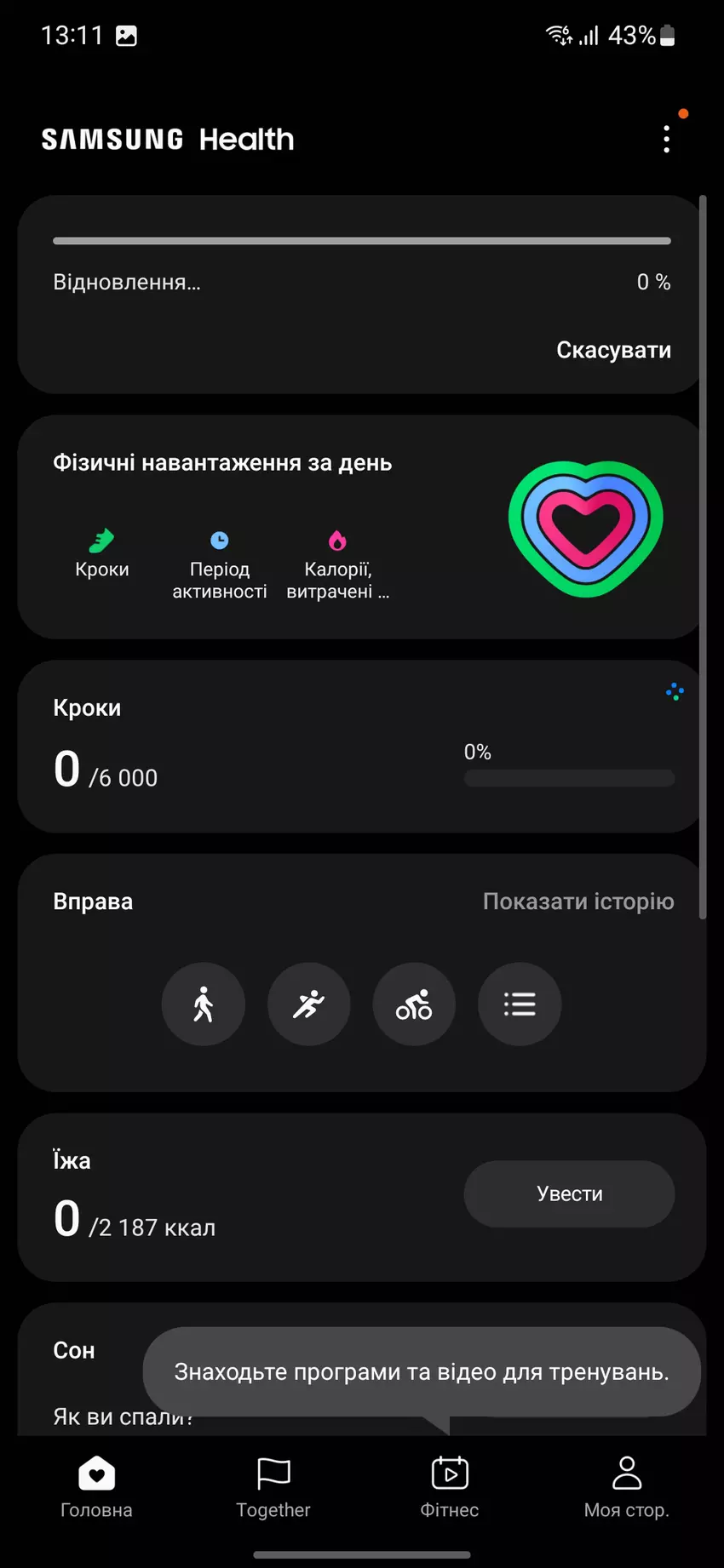Open Samsung Health more options menu
This screenshot has width=724, height=1568.
(x=666, y=138)
